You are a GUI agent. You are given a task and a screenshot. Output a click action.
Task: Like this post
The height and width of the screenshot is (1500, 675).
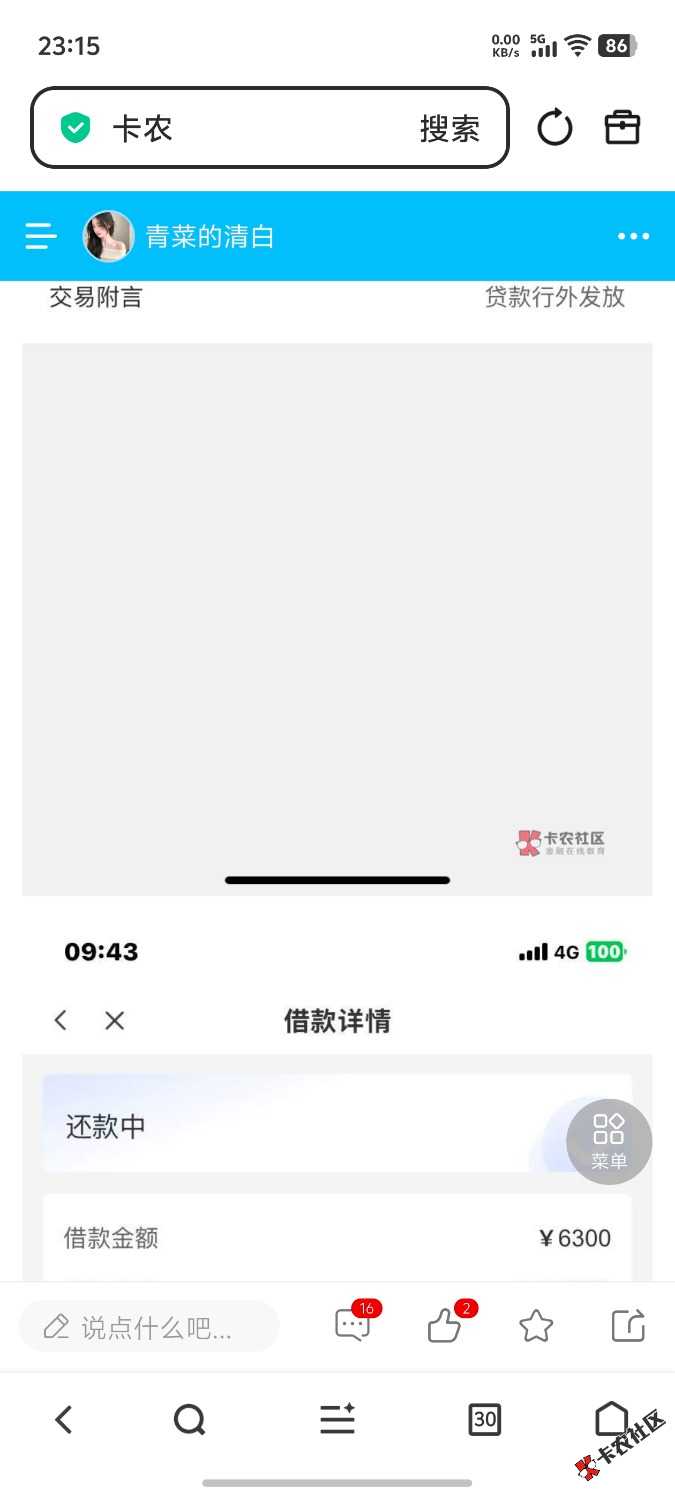[x=445, y=1326]
